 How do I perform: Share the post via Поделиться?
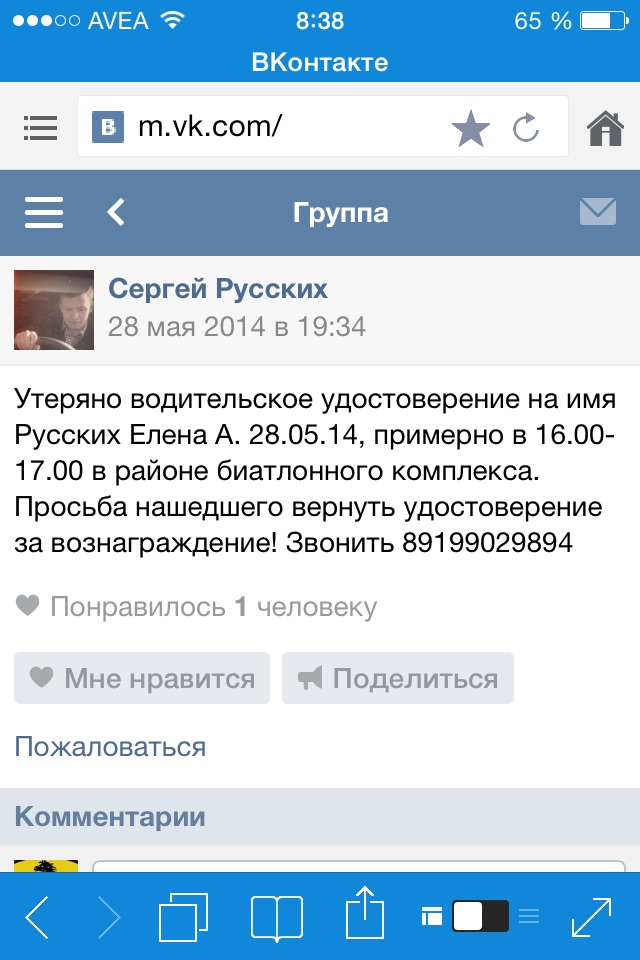(x=398, y=679)
